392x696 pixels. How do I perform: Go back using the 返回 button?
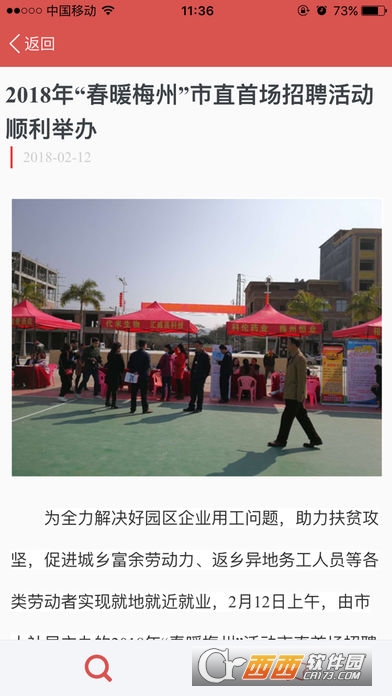point(32,44)
